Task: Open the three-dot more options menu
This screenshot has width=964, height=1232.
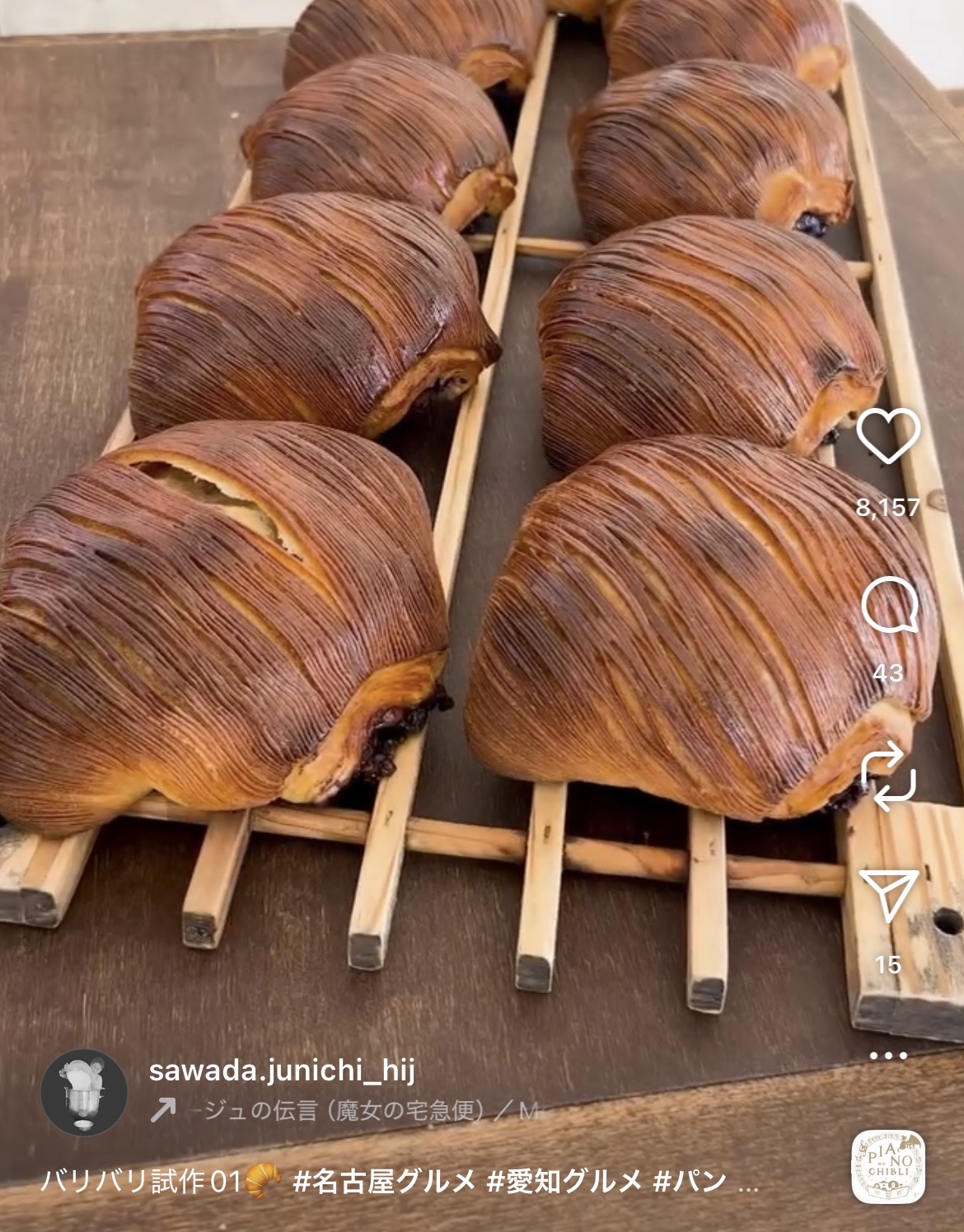Action: (x=887, y=1055)
